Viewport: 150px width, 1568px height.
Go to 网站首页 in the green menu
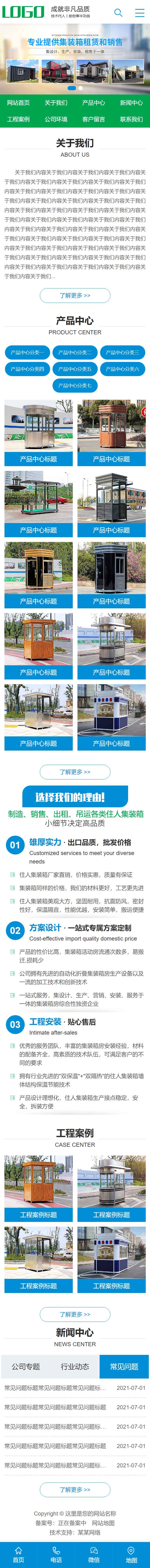(18, 103)
